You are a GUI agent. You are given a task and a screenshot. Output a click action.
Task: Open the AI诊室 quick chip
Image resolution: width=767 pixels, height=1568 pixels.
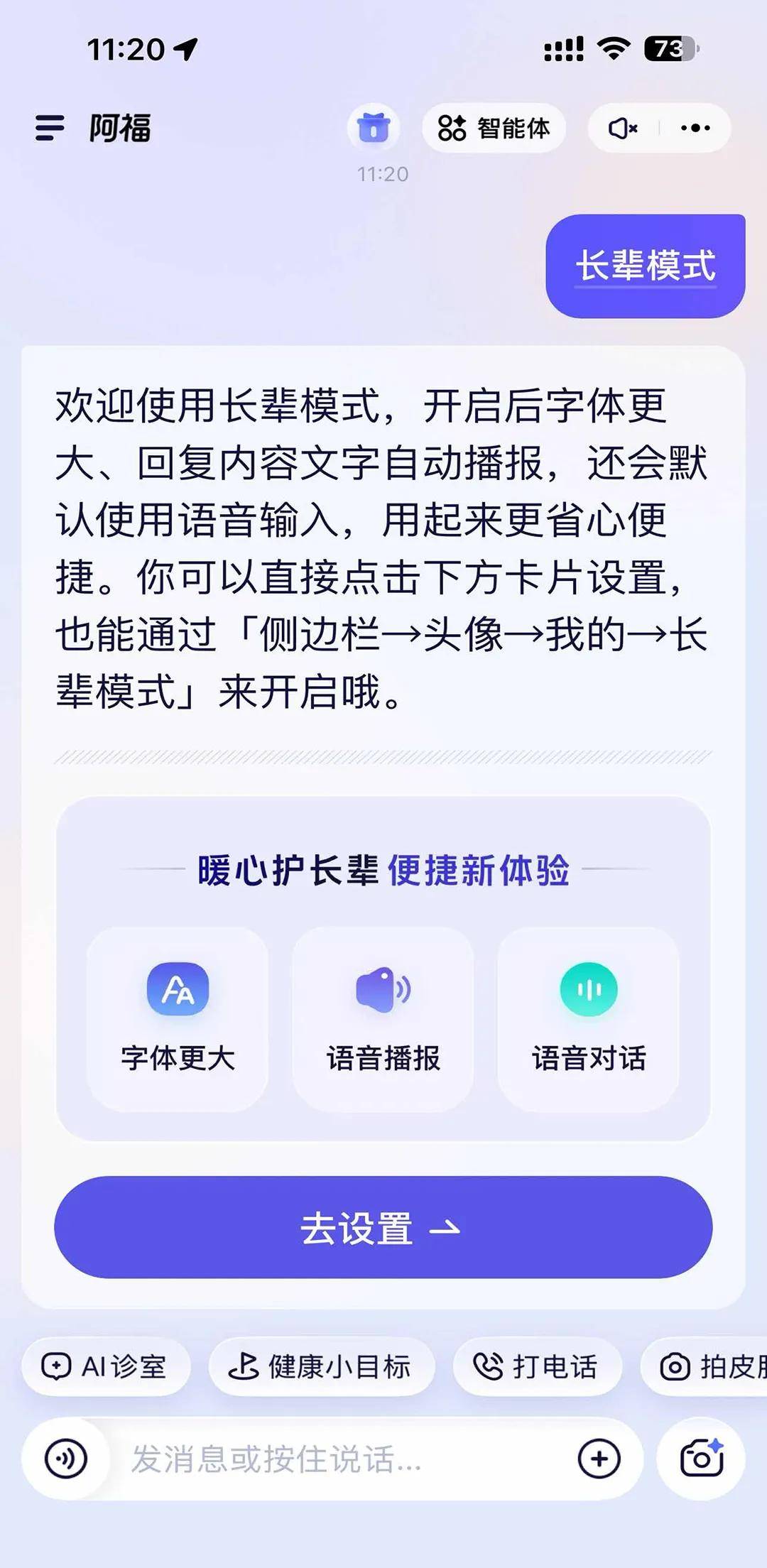click(x=107, y=1365)
